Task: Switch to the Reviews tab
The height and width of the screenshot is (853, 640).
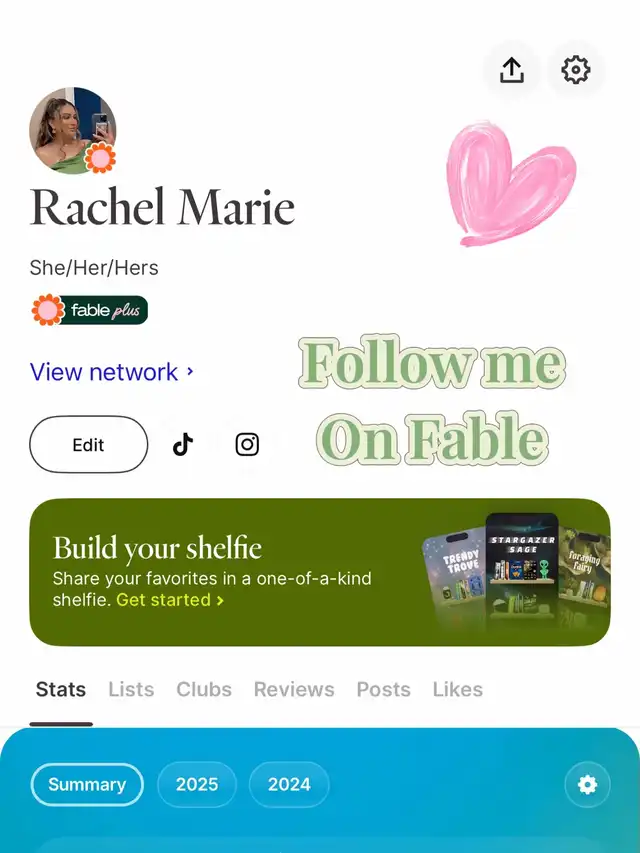Action: (x=294, y=689)
